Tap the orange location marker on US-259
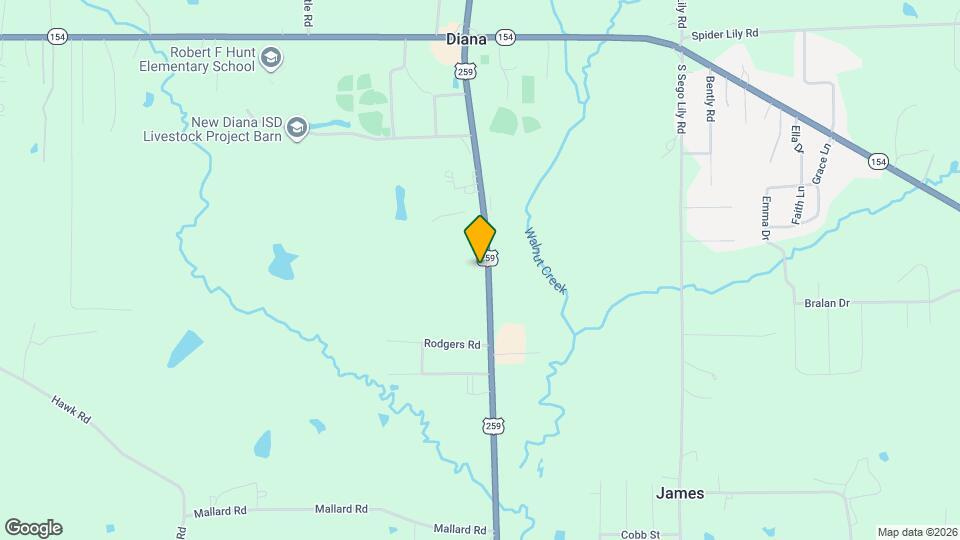Image resolution: width=960 pixels, height=540 pixels. point(480,240)
